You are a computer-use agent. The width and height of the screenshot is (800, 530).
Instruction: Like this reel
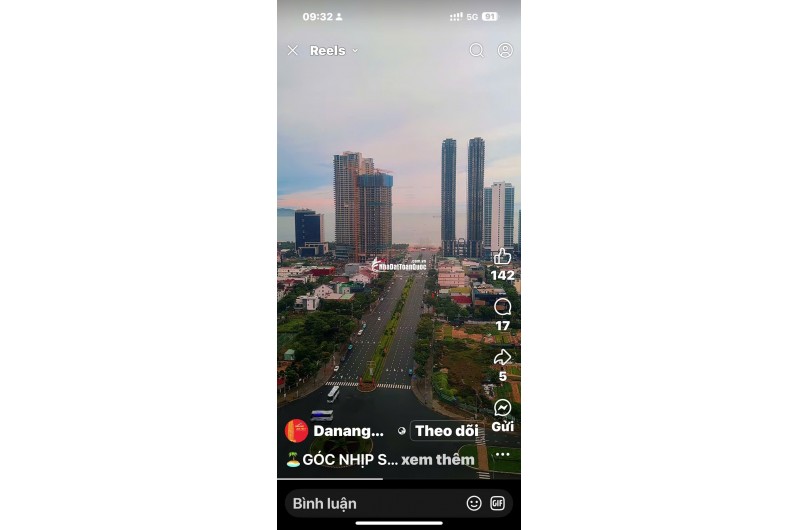[502, 258]
